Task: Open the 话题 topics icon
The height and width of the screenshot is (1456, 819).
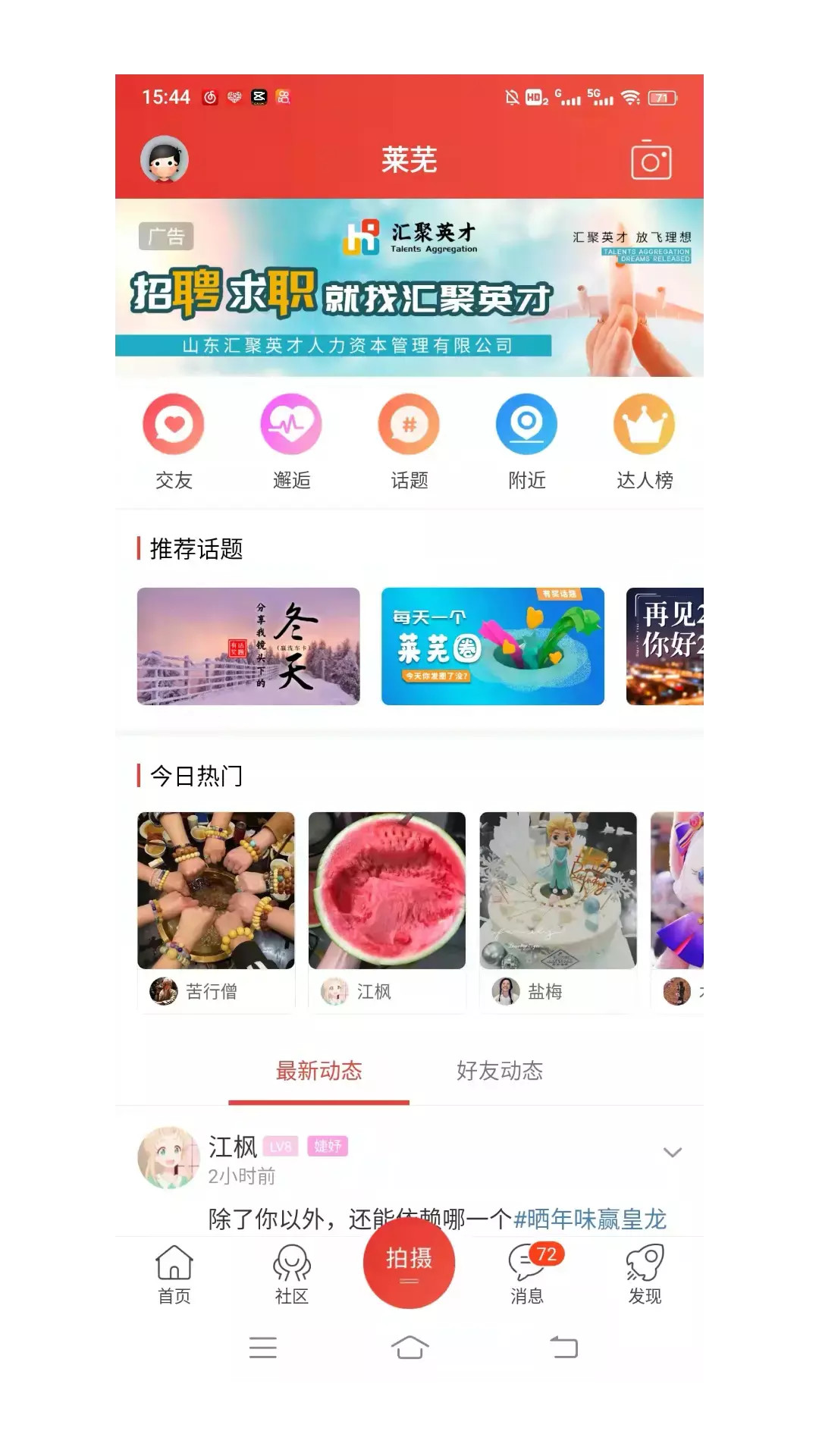Action: pyautogui.click(x=409, y=425)
